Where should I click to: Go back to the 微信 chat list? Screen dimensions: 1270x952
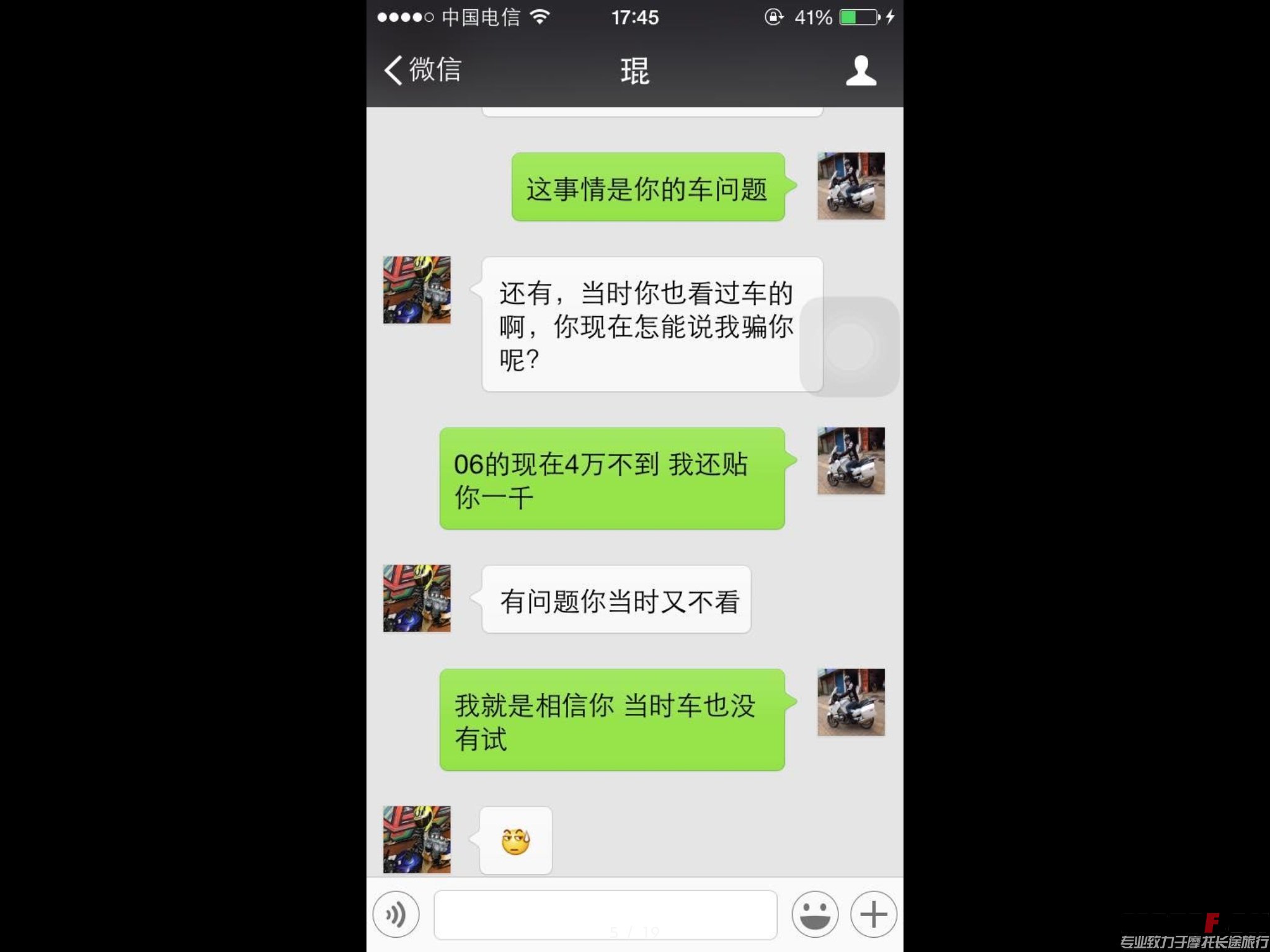click(x=423, y=69)
